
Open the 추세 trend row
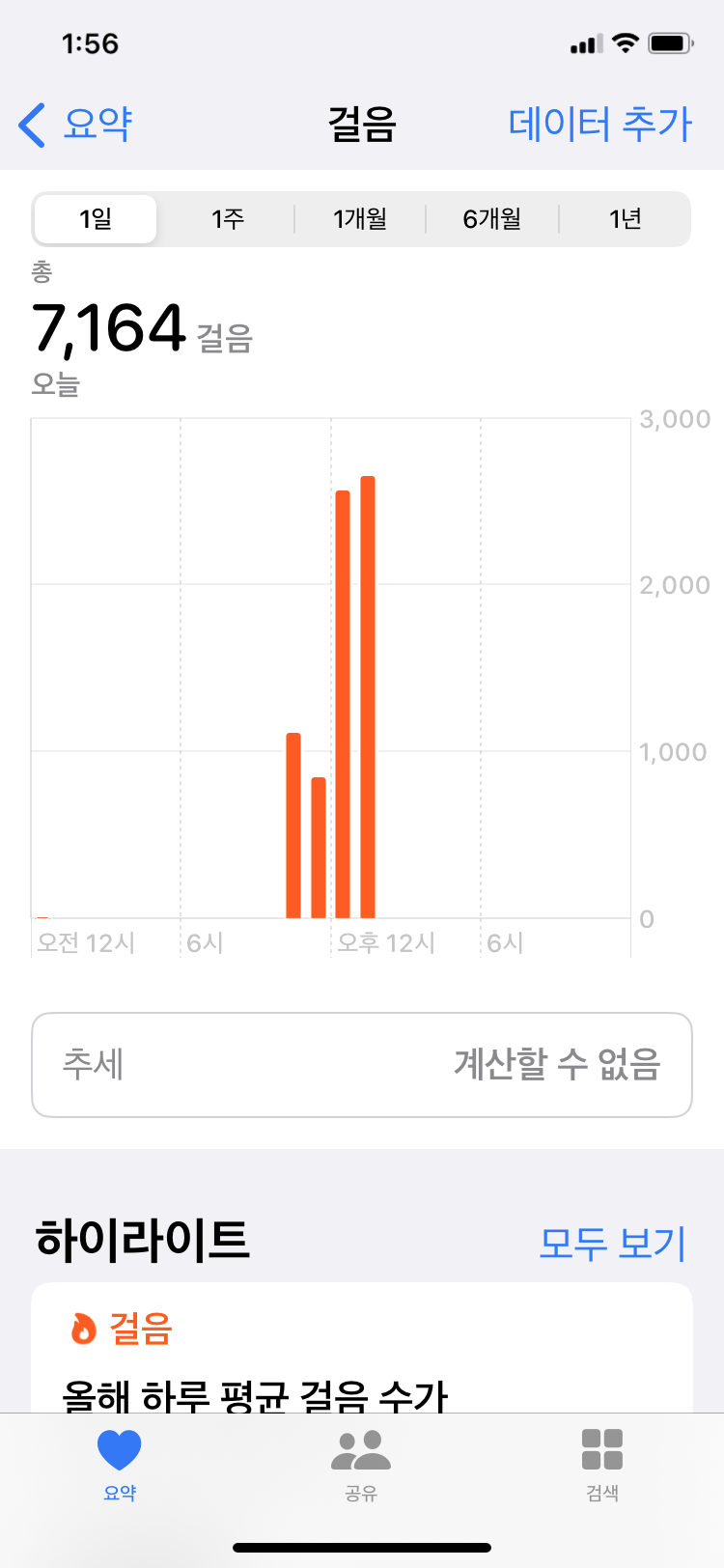click(x=362, y=1064)
